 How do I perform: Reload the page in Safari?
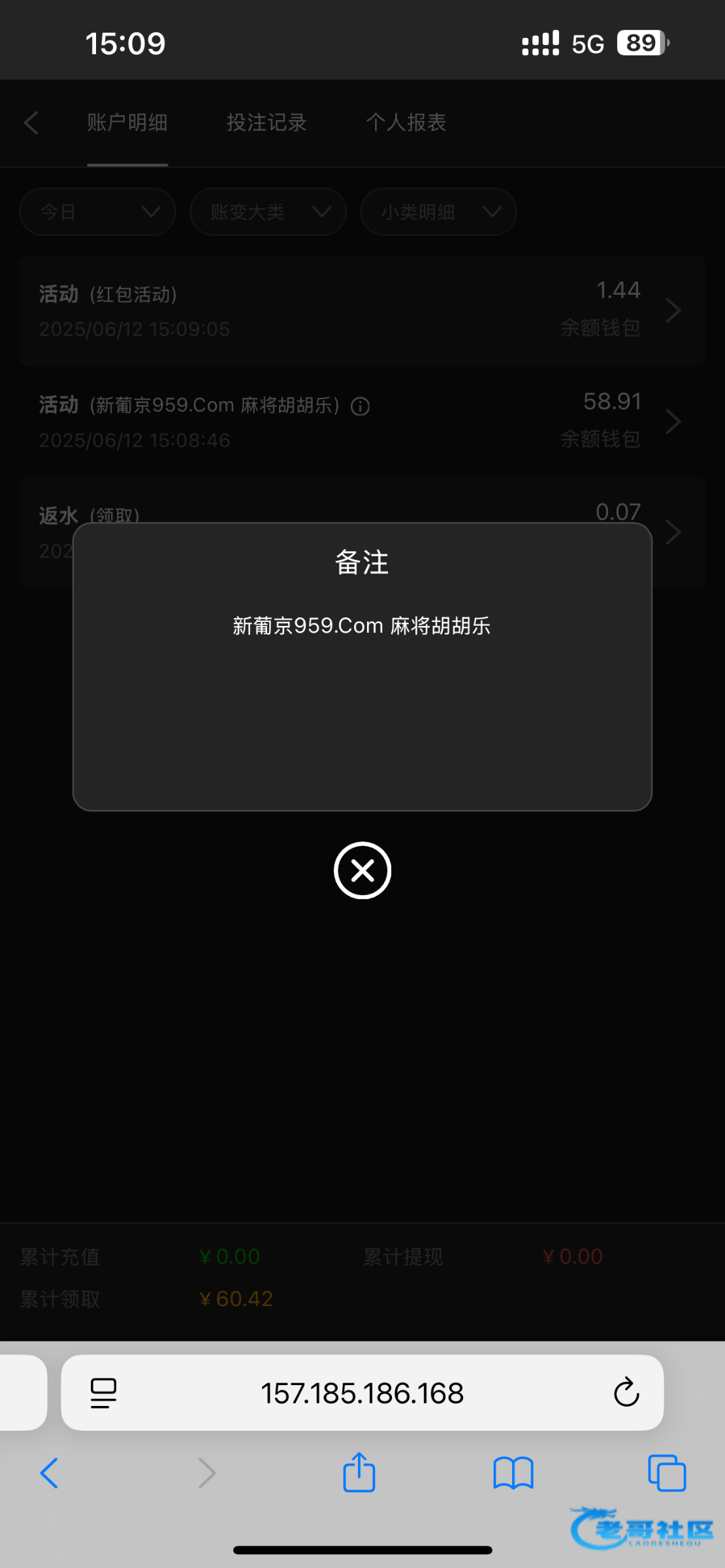pos(626,1392)
